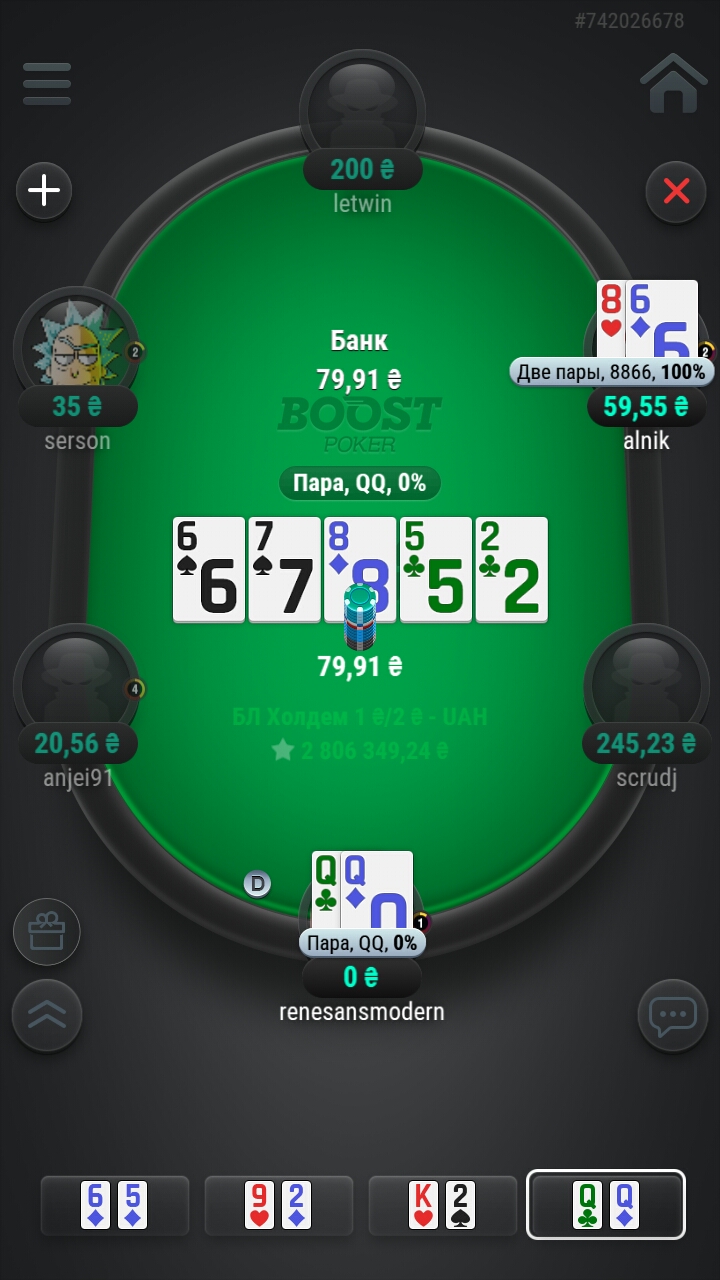Open the gift box icon

pos(46,932)
